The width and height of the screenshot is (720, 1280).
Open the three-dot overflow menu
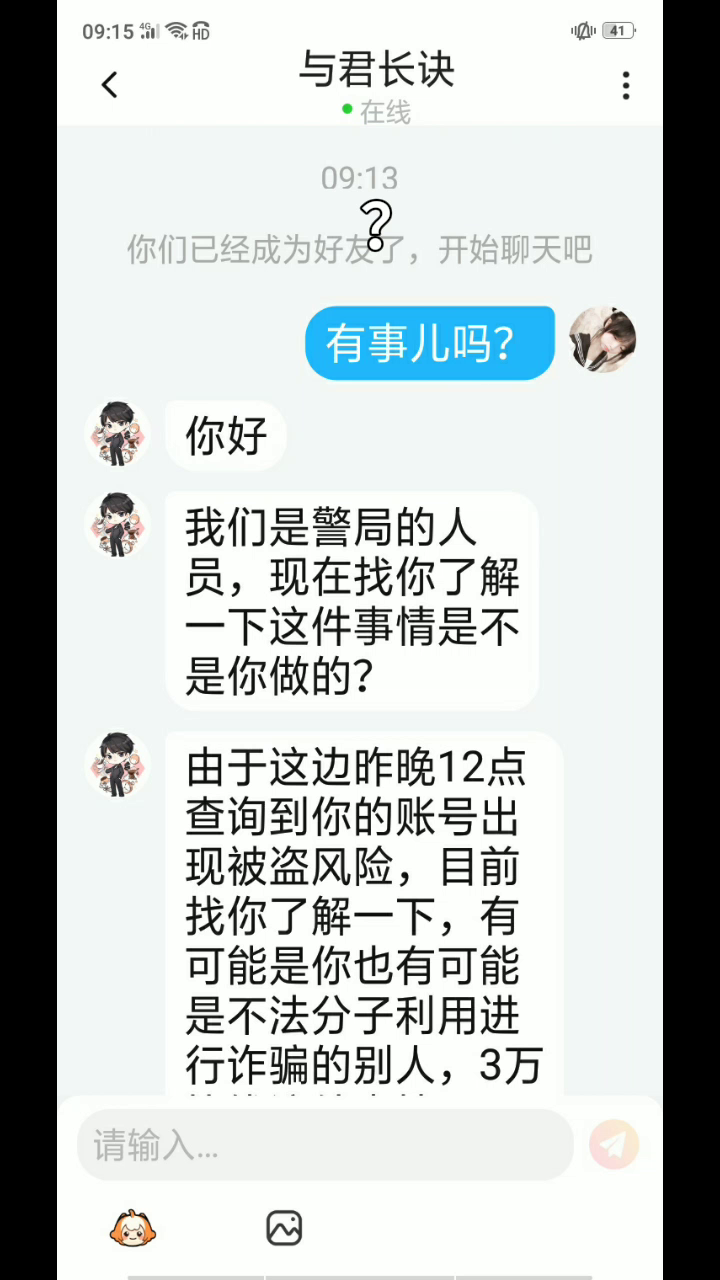626,85
